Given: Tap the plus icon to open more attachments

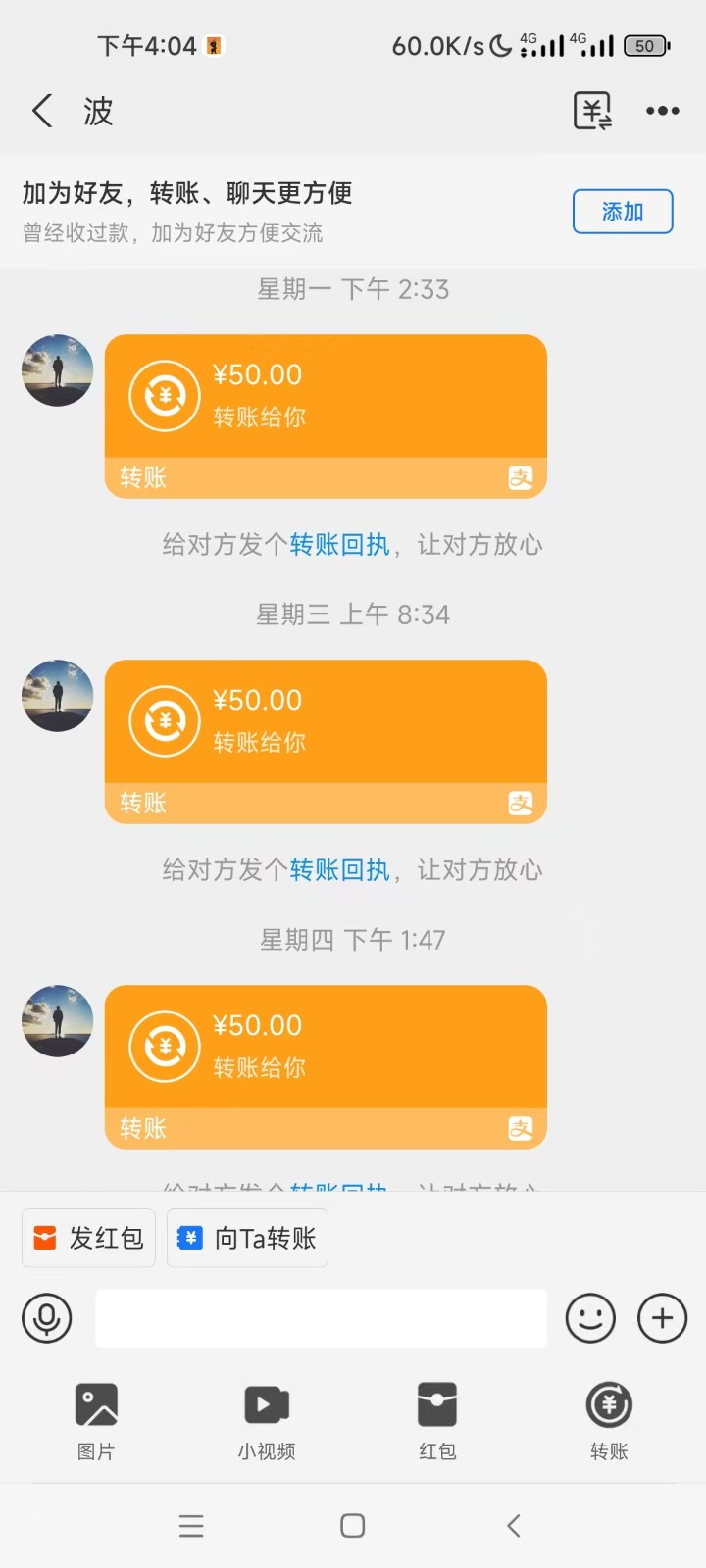Looking at the screenshot, I should pyautogui.click(x=662, y=1318).
